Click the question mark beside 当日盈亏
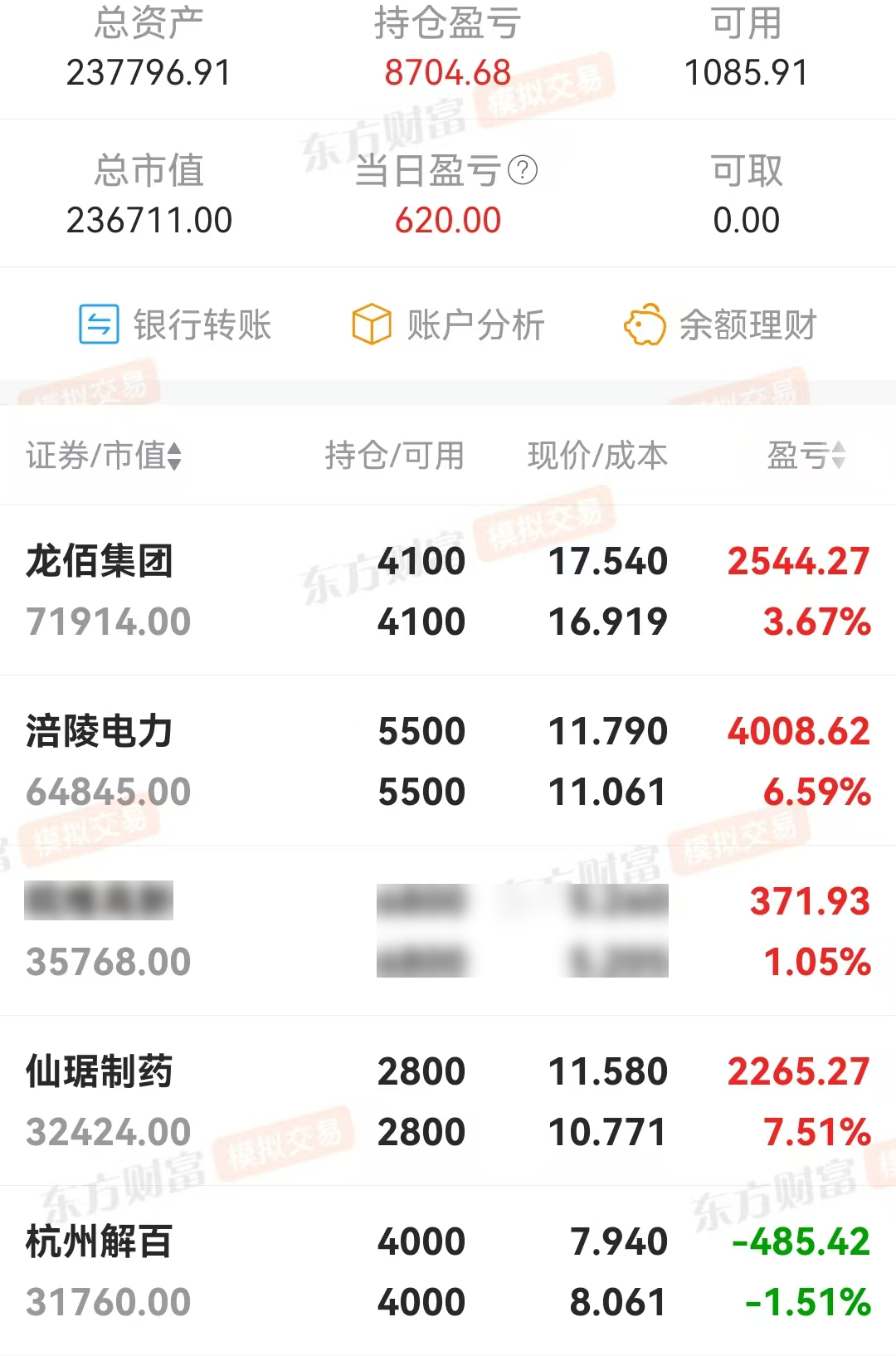 (522, 170)
